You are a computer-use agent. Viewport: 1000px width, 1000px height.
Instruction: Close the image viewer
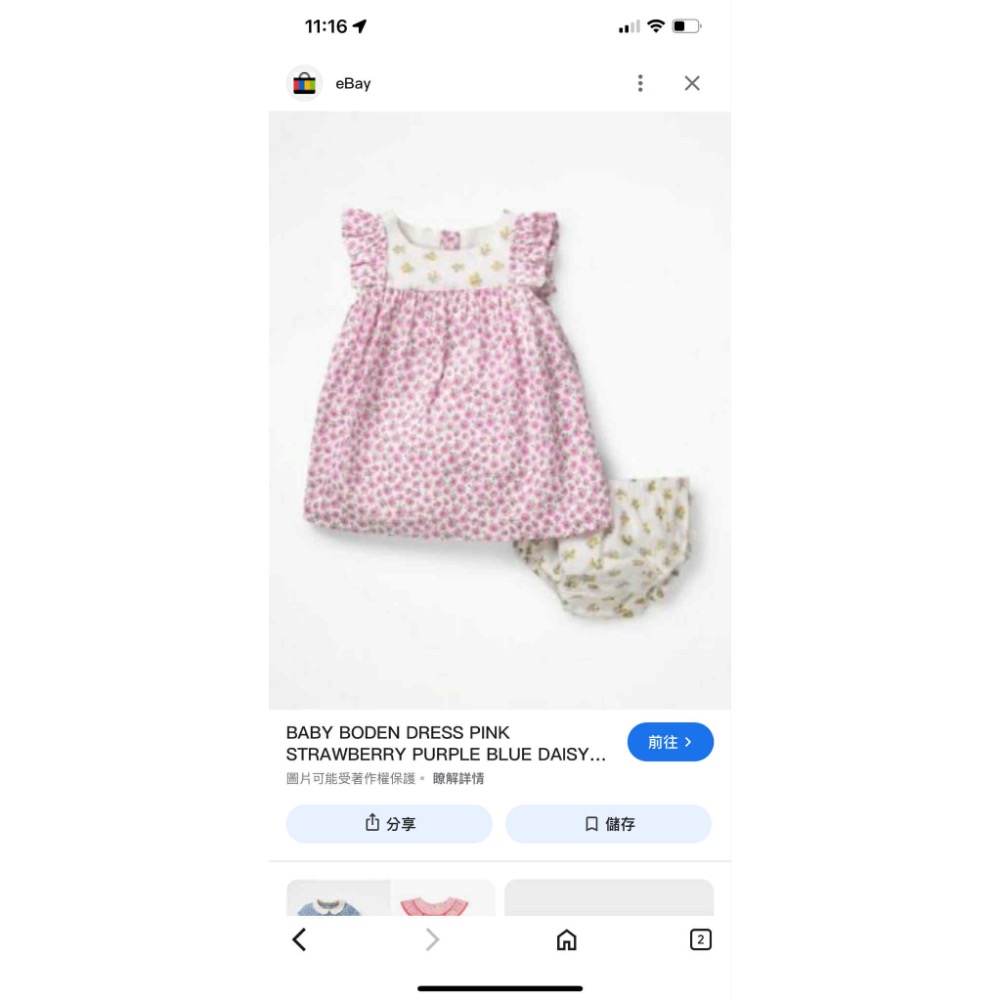tap(692, 84)
